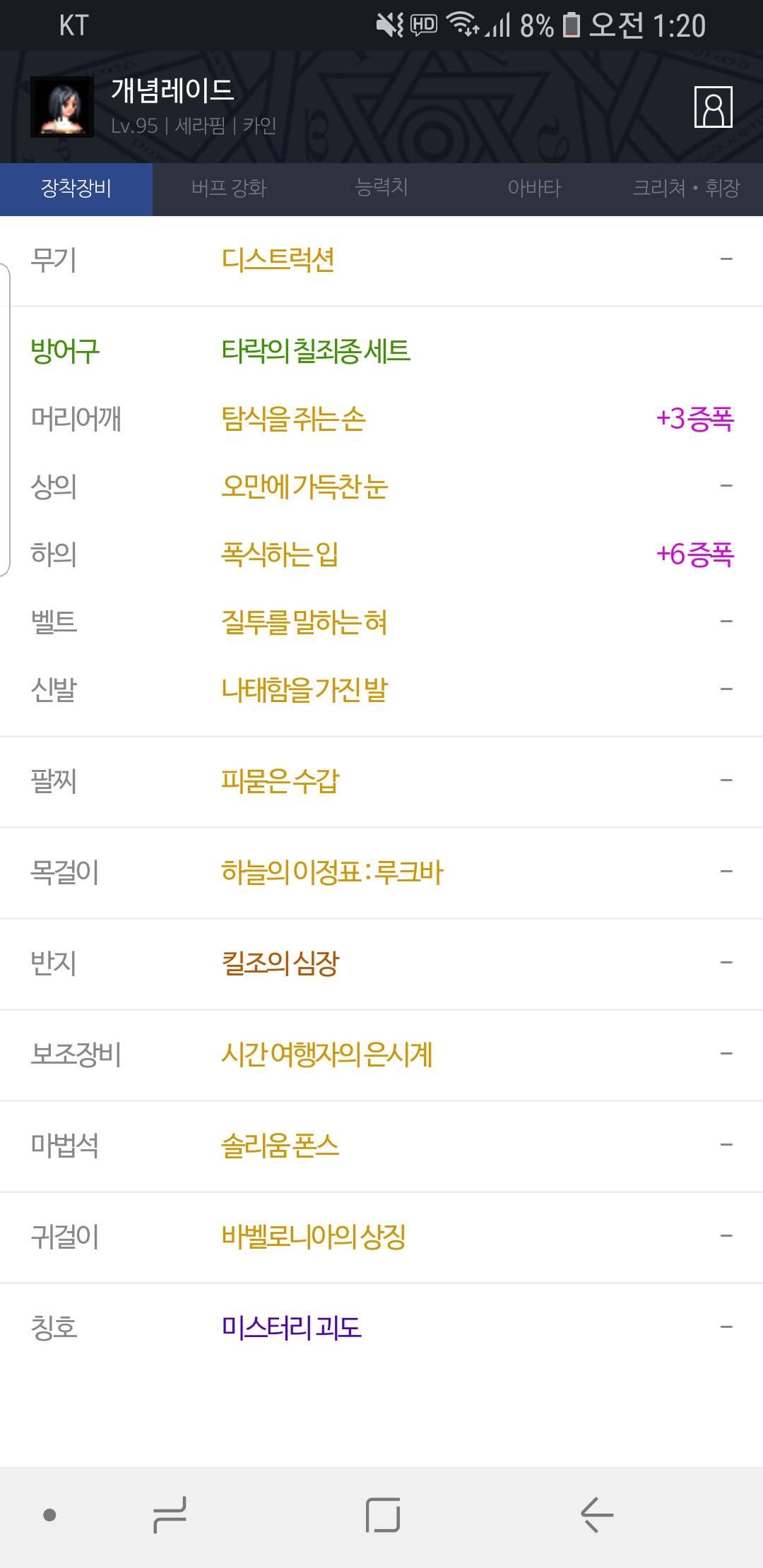The width and height of the screenshot is (763, 1568).
Task: Open the profile icon in the header
Action: 713,107
